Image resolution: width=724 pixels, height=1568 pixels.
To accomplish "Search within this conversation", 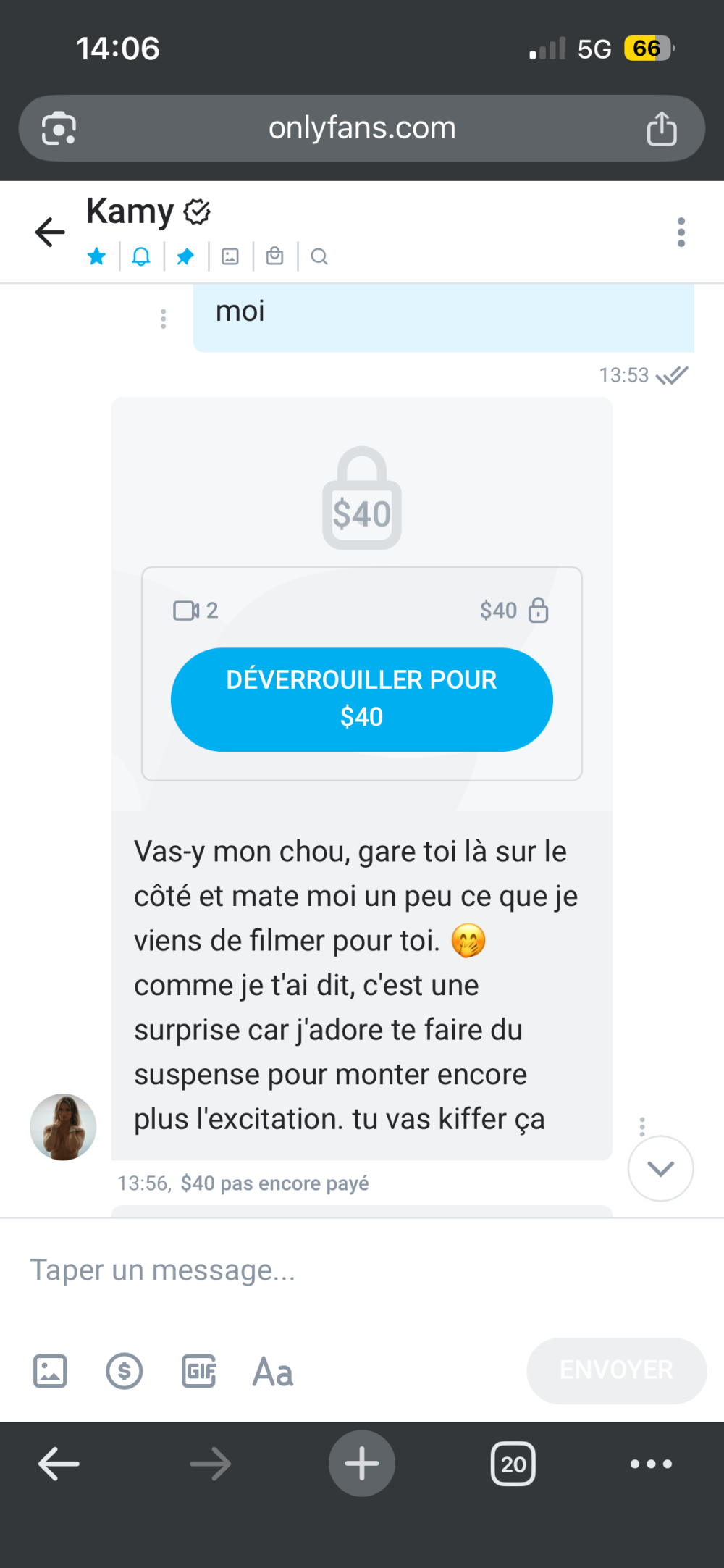I will click(x=319, y=256).
